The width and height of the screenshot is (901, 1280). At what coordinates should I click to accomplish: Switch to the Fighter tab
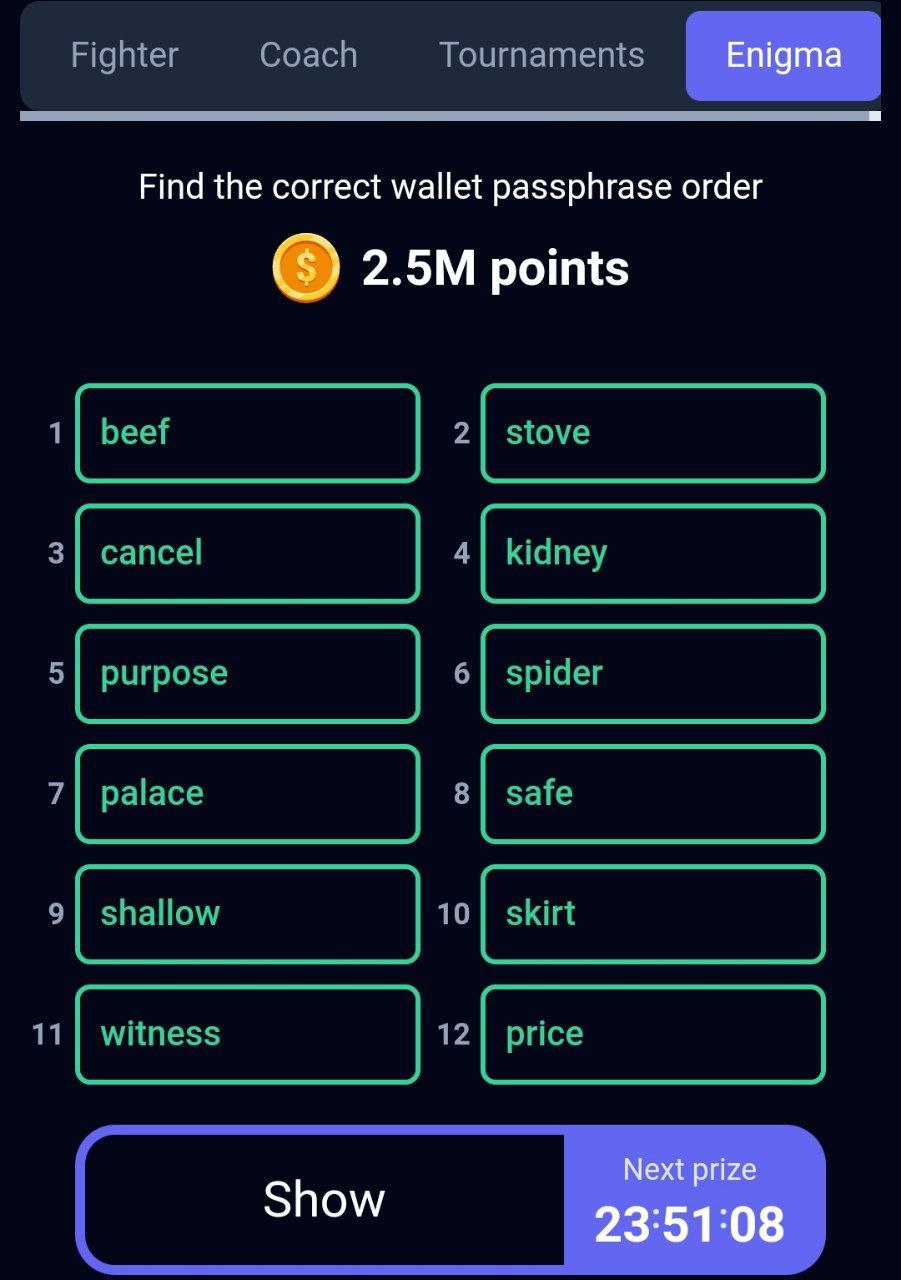point(124,55)
